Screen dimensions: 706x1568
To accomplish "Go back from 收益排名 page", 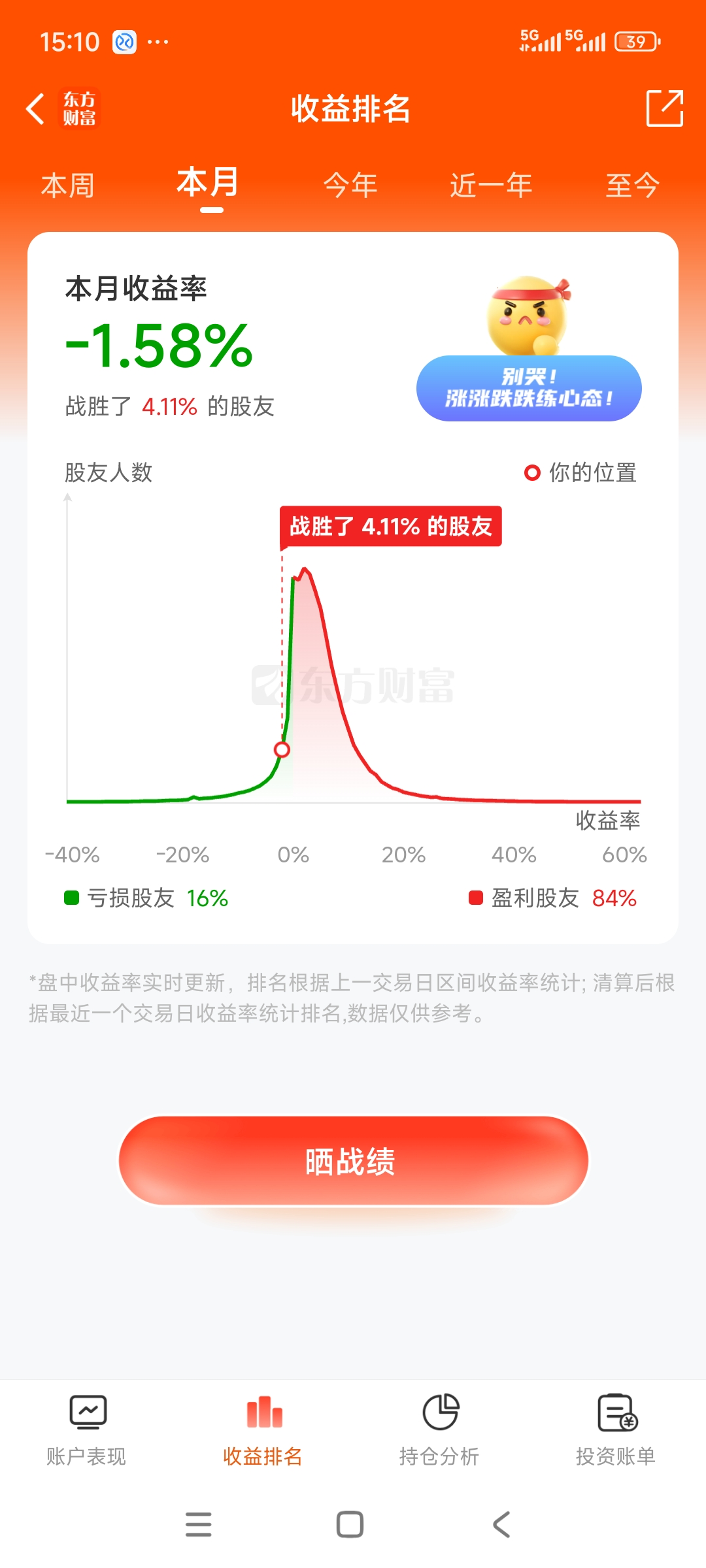I will 36,108.
